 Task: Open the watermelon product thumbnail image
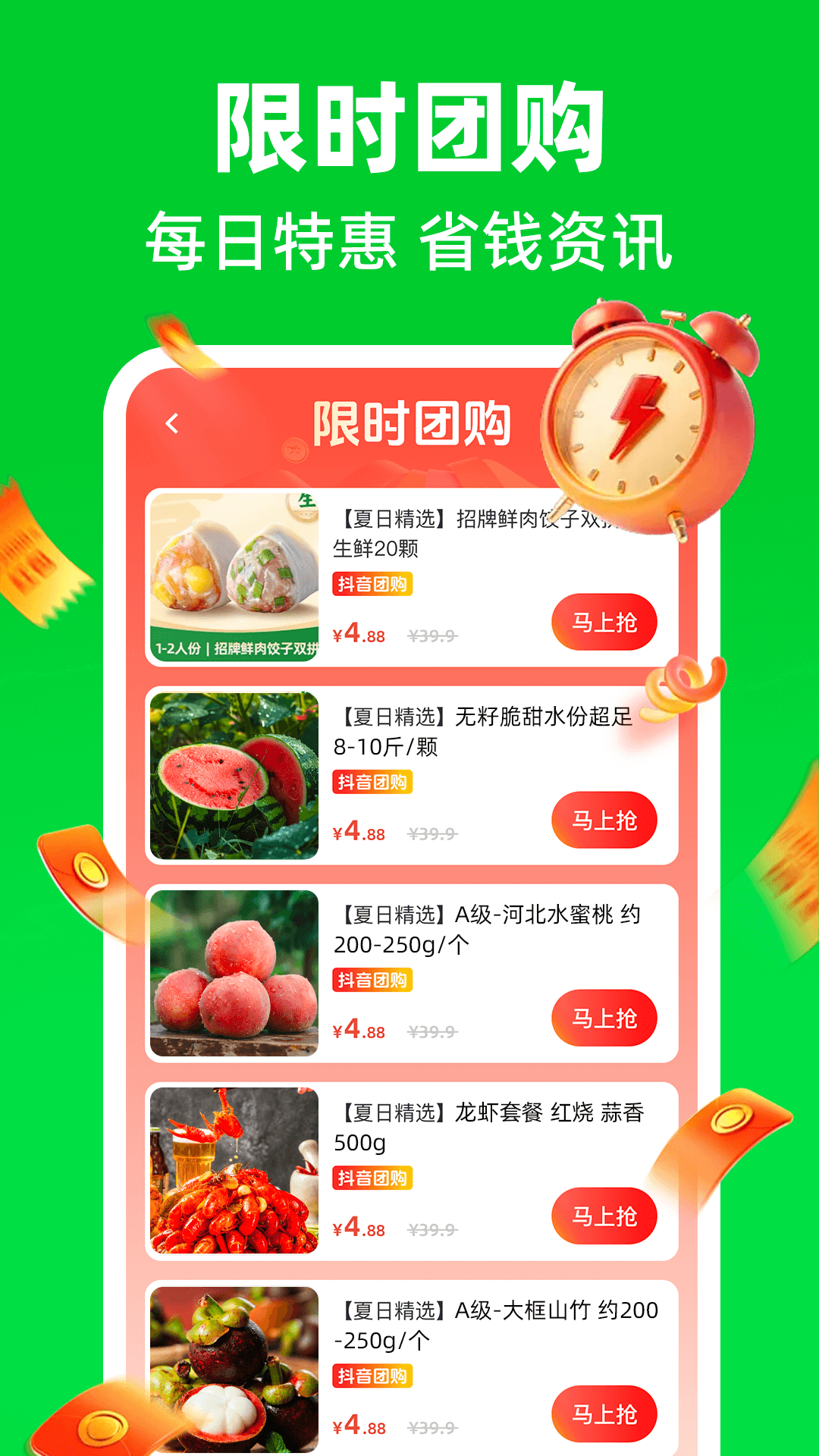tap(236, 773)
